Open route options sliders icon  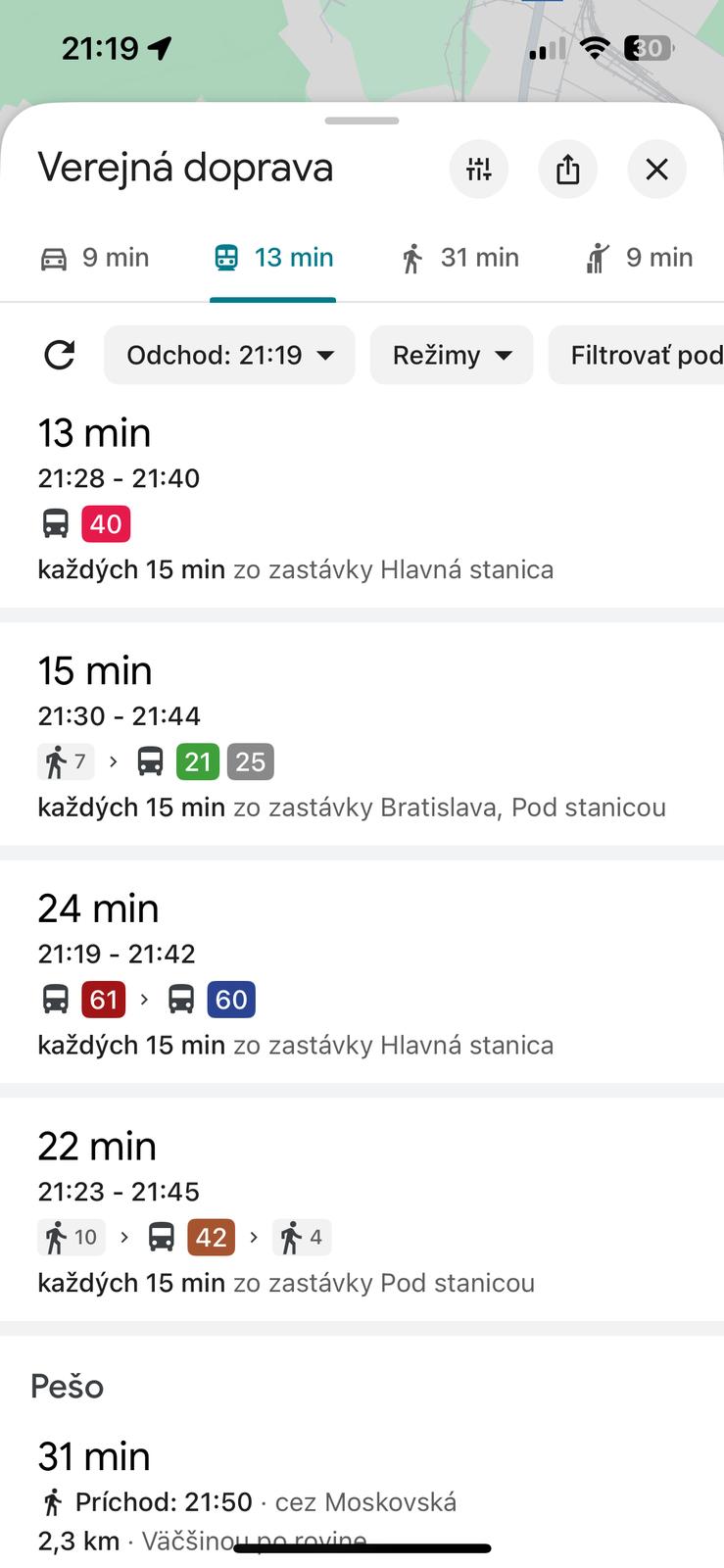point(479,170)
